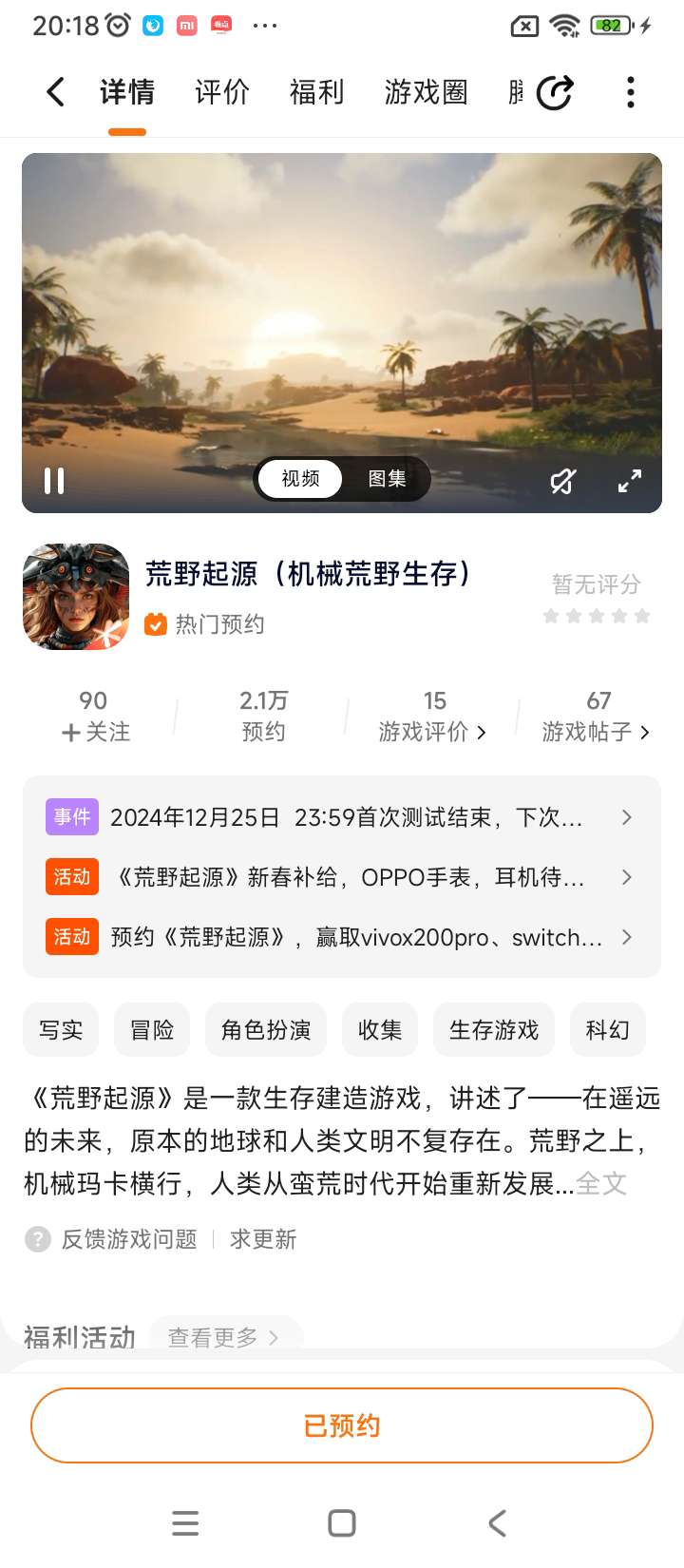Expand the video to fullscreen
Screen dimensions: 684x1568
[x=629, y=481]
